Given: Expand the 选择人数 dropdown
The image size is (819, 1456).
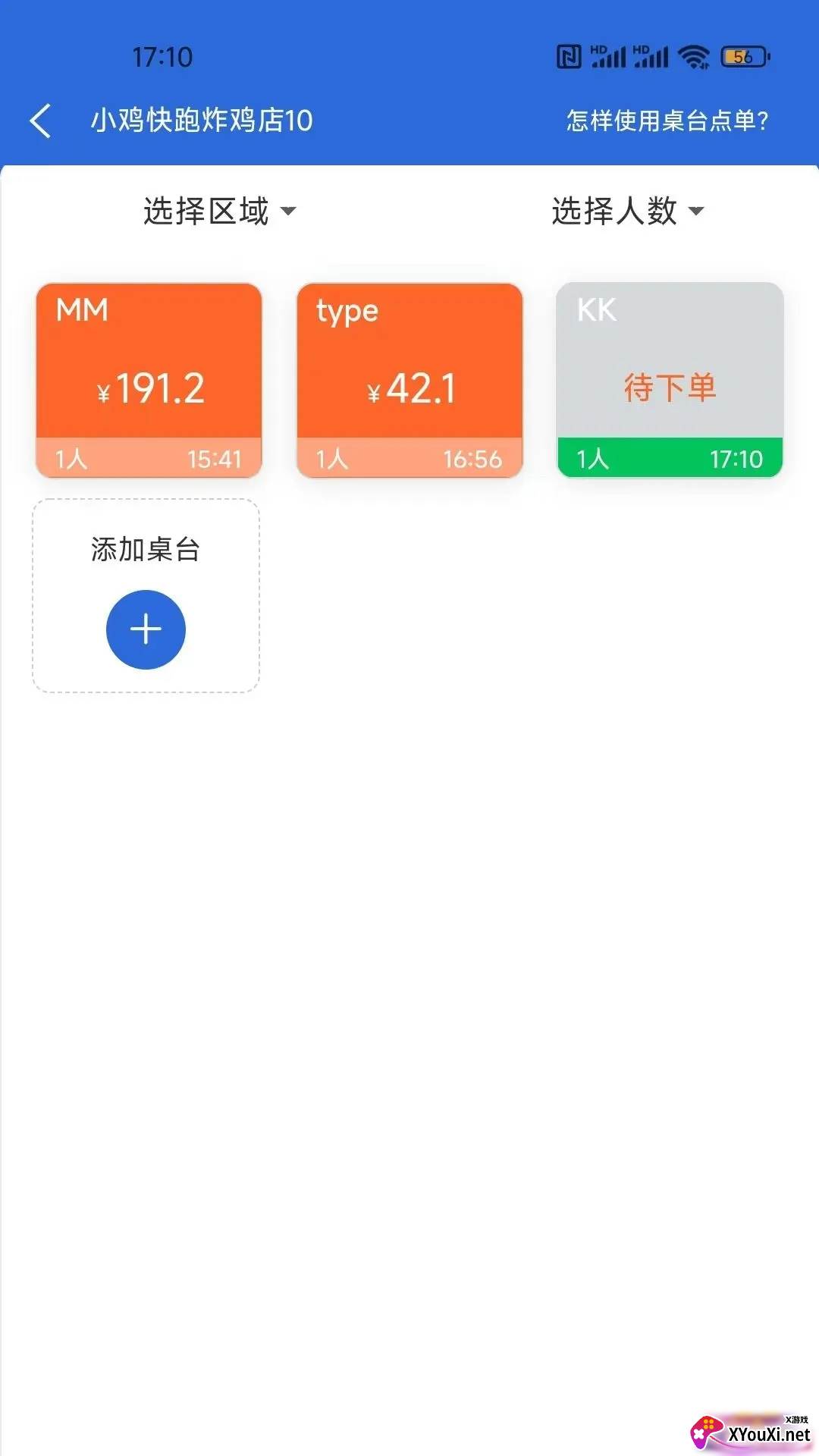Looking at the screenshot, I should [x=627, y=211].
